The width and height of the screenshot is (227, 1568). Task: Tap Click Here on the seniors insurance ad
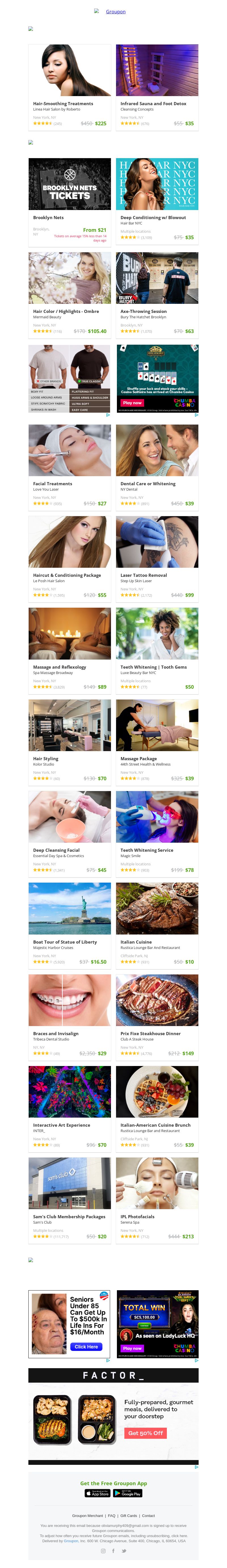pyautogui.click(x=86, y=1347)
